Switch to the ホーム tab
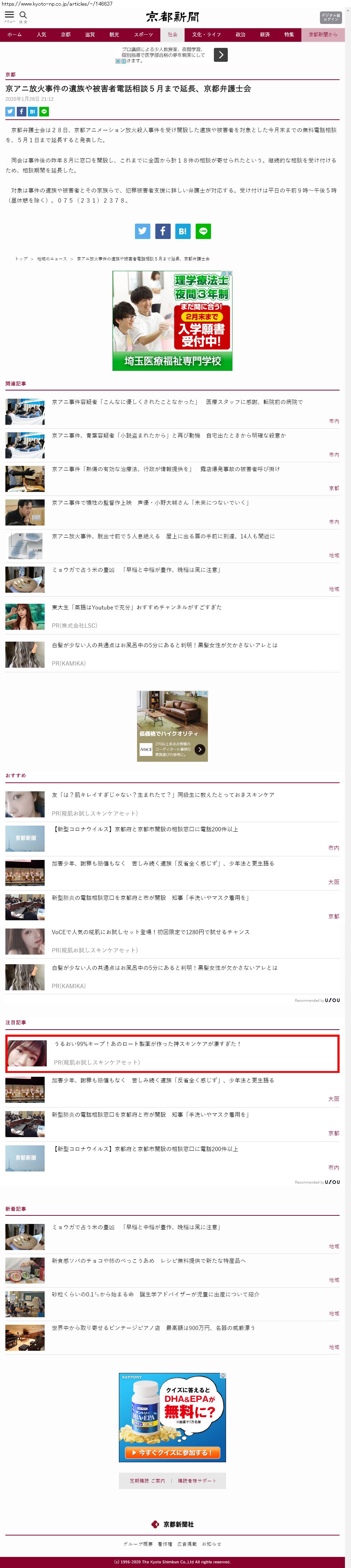351x1568 pixels. coord(15,35)
